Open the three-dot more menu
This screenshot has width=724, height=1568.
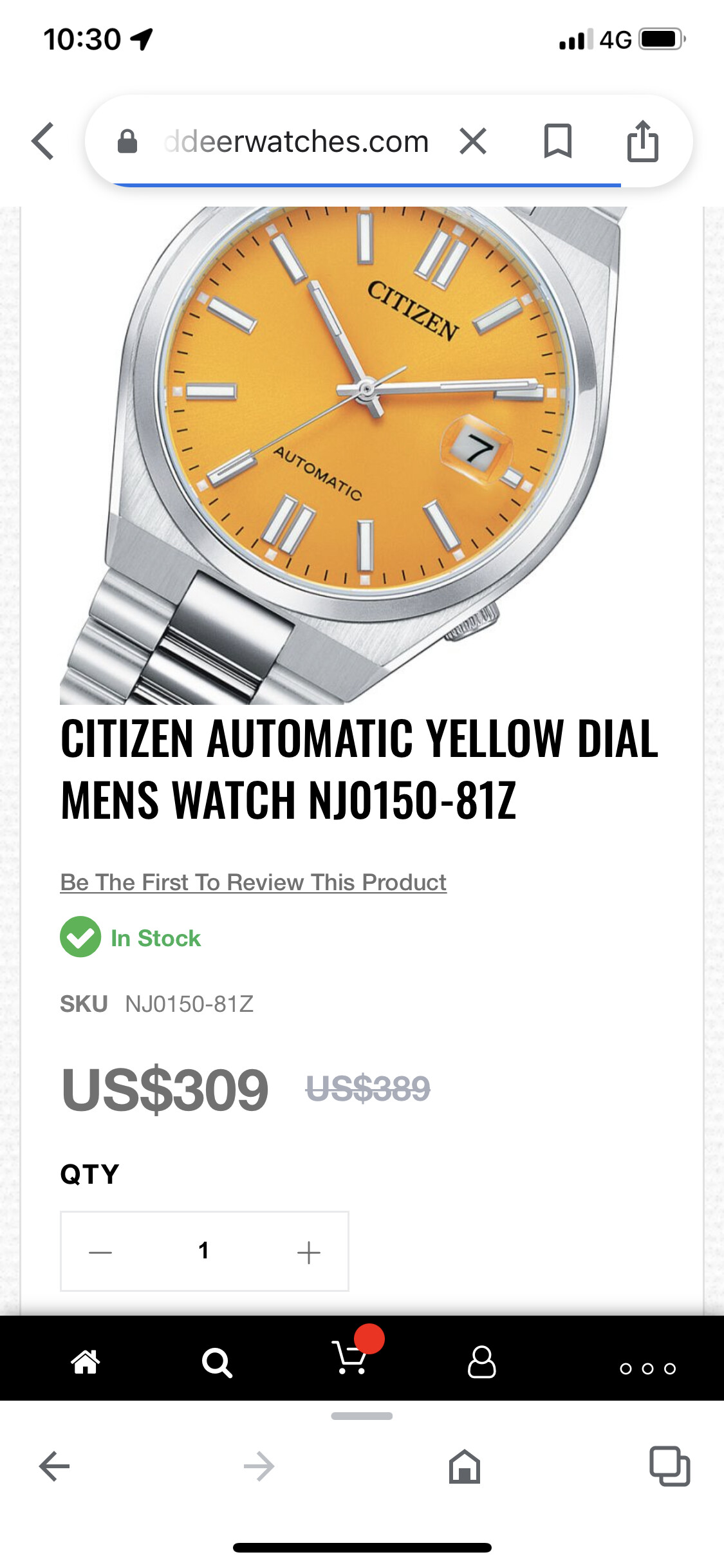pos(647,1368)
